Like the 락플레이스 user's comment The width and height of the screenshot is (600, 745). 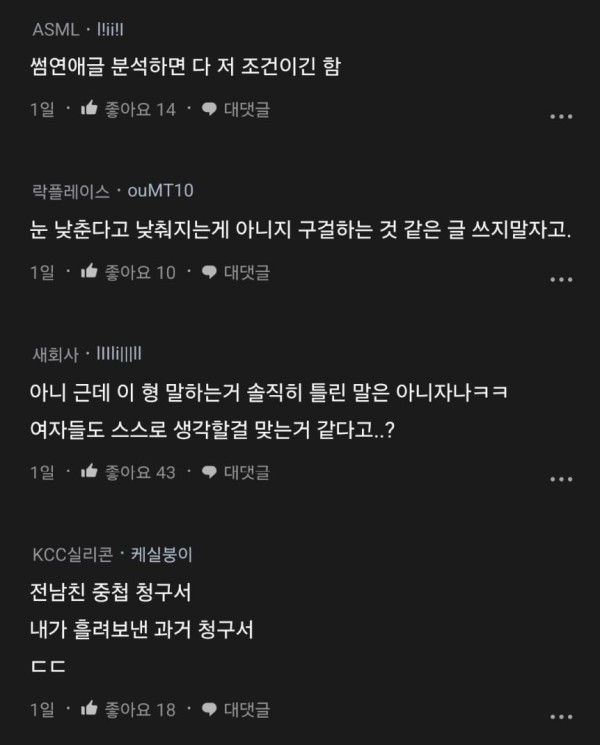point(89,272)
